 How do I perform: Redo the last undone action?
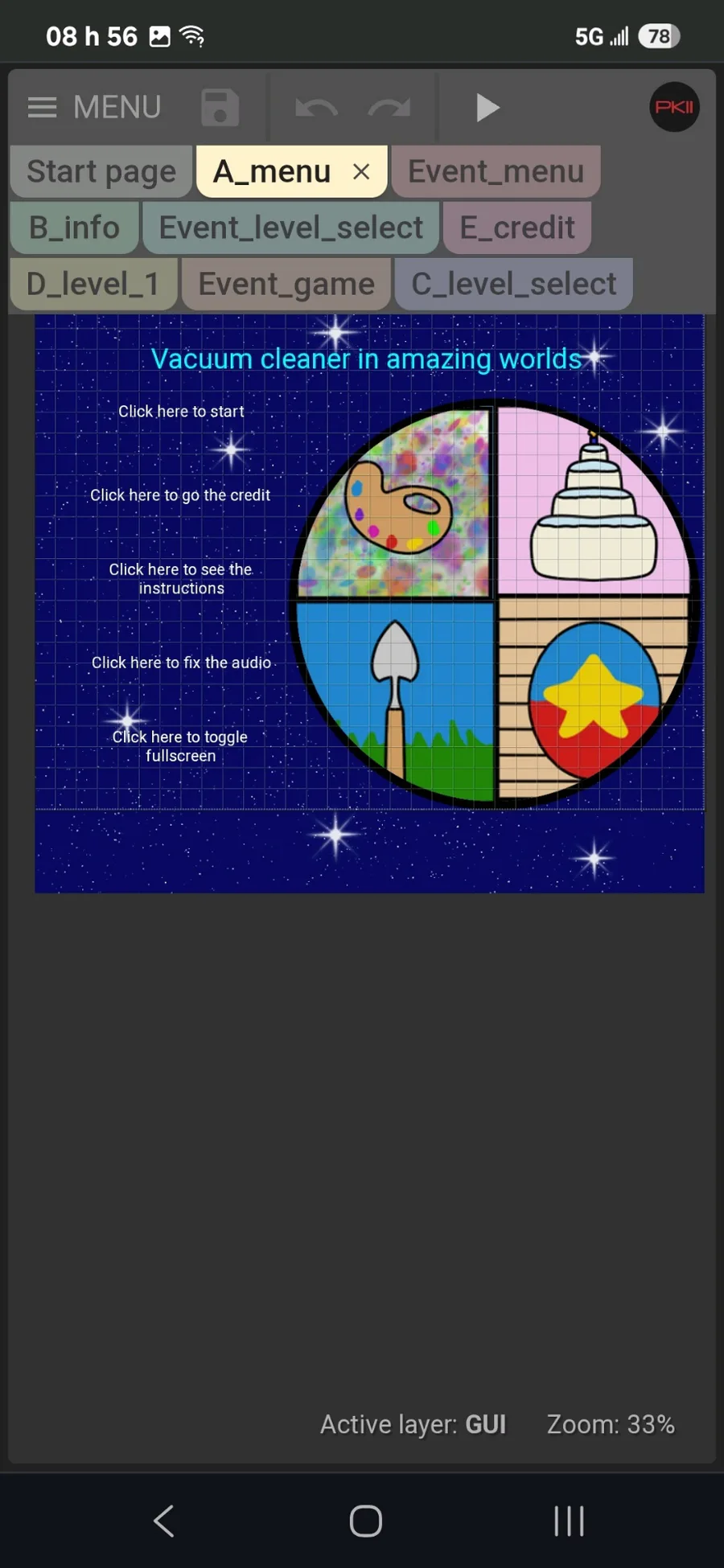(390, 108)
